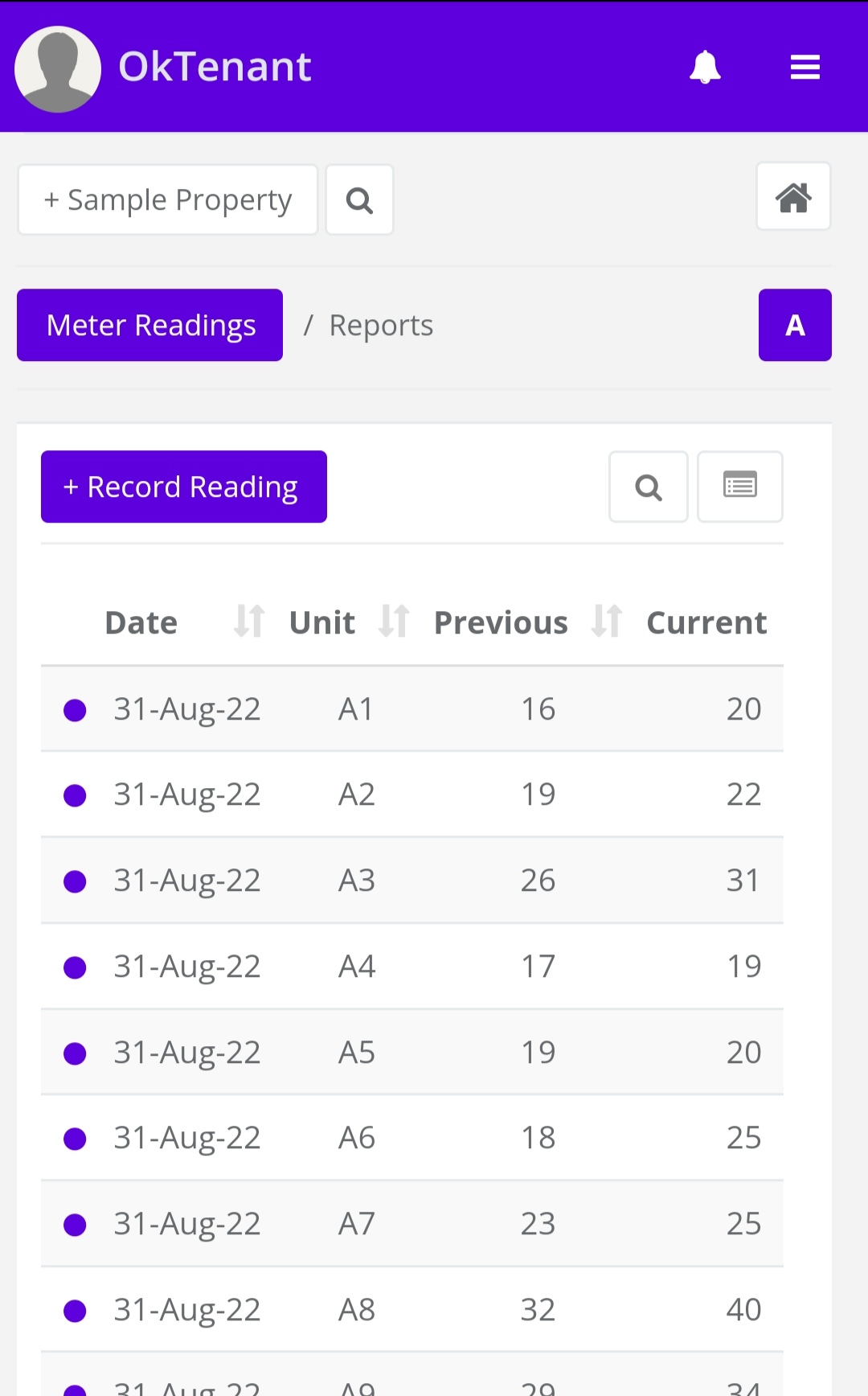The image size is (868, 1396).
Task: Click the 'A' building selector icon
Action: point(795,325)
